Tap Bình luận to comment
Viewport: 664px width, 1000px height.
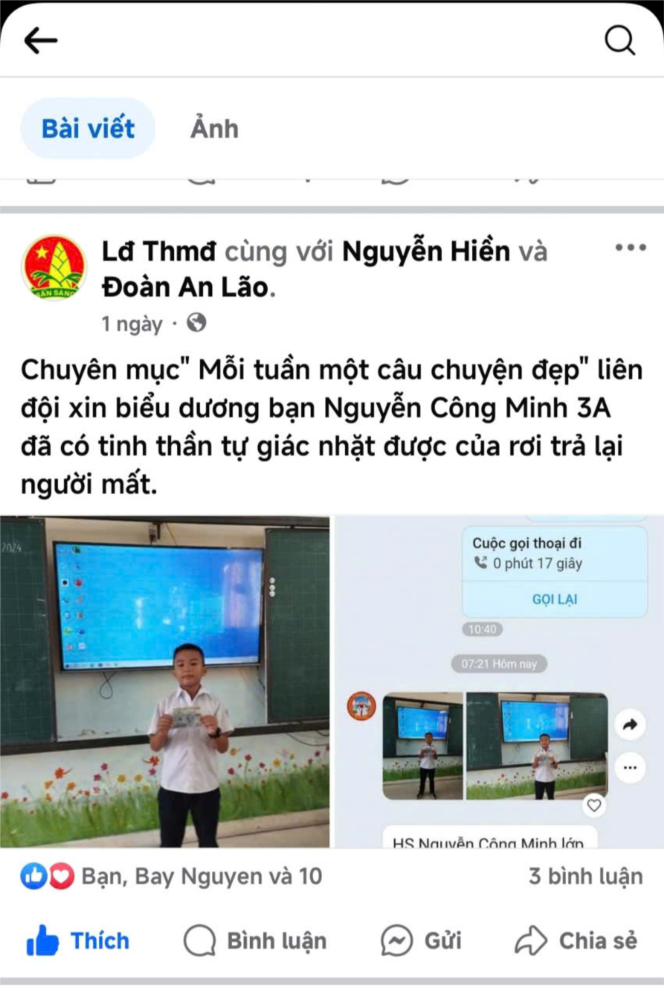click(256, 941)
